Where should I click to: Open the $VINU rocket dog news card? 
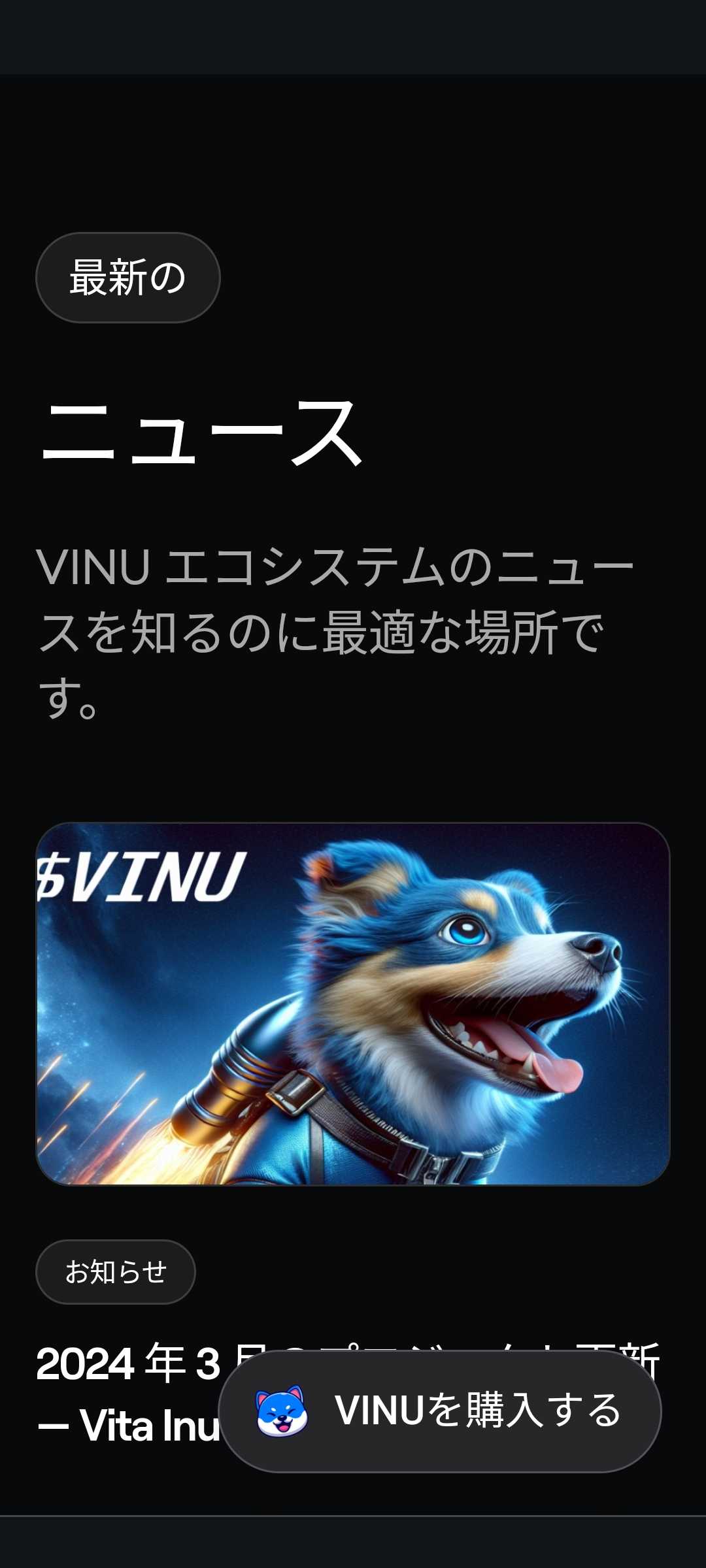pos(353,1004)
